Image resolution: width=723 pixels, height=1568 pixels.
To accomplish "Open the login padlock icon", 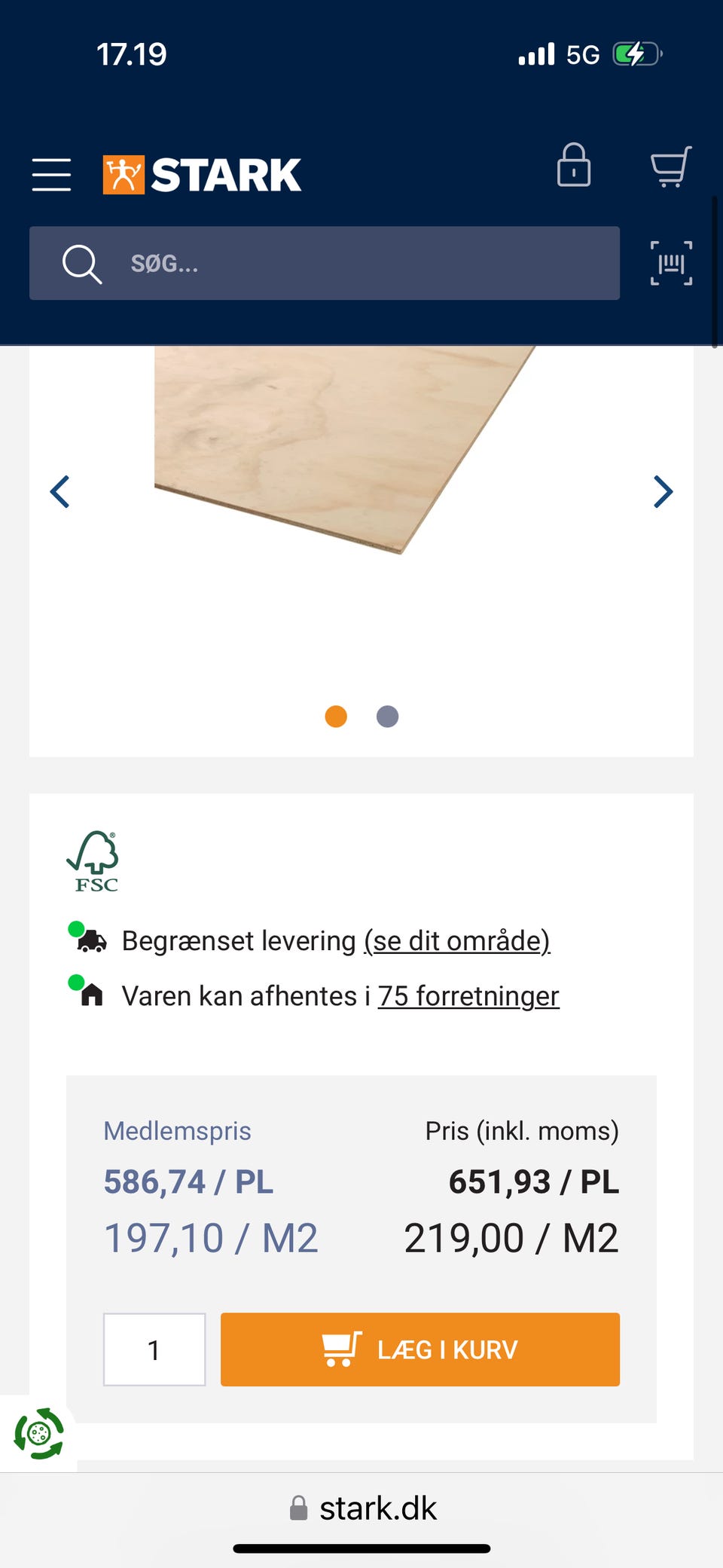I will (574, 167).
